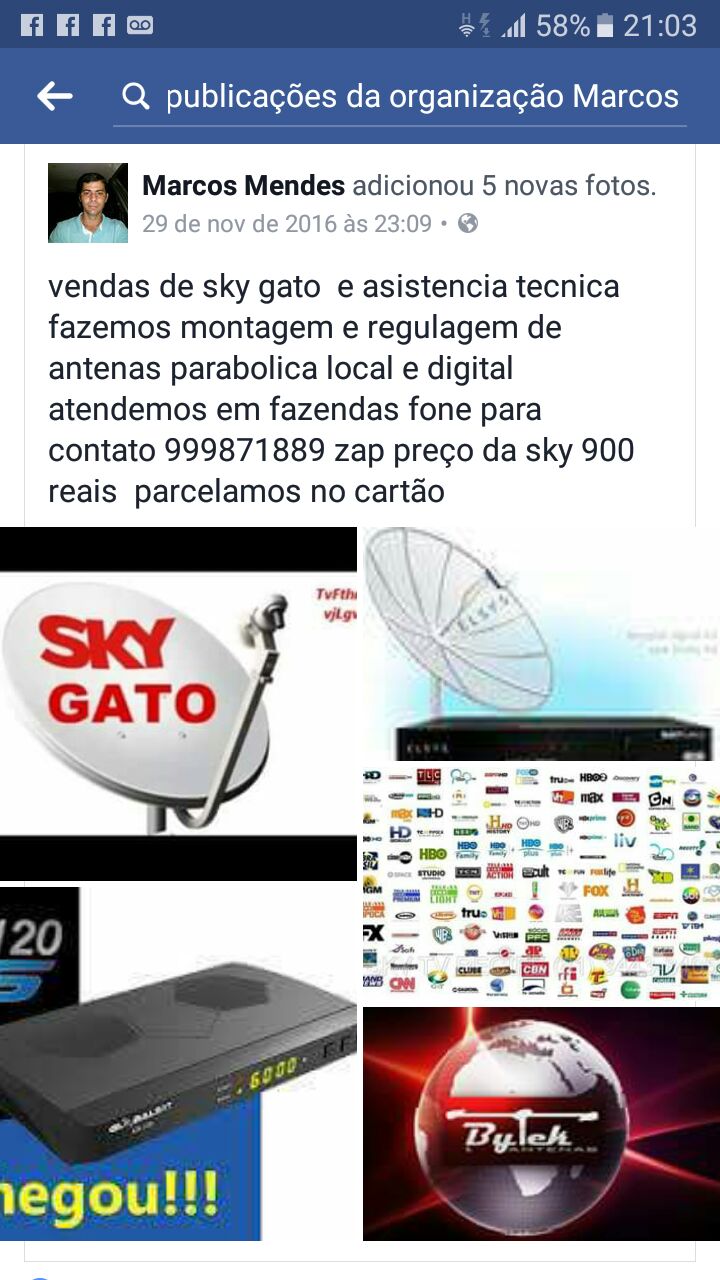
Task: Open Marcos Mendes' profile picture
Action: pos(88,203)
